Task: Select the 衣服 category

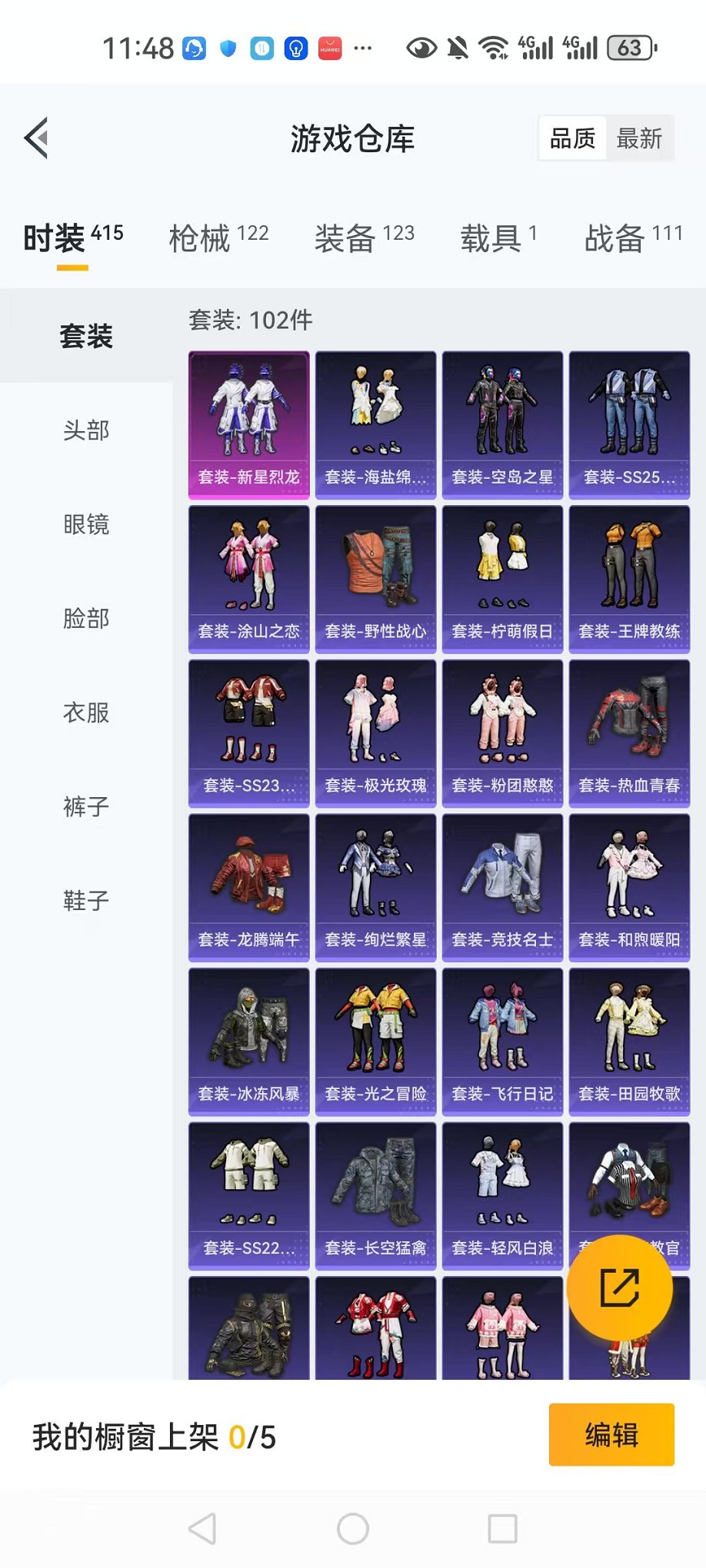Action: click(86, 712)
